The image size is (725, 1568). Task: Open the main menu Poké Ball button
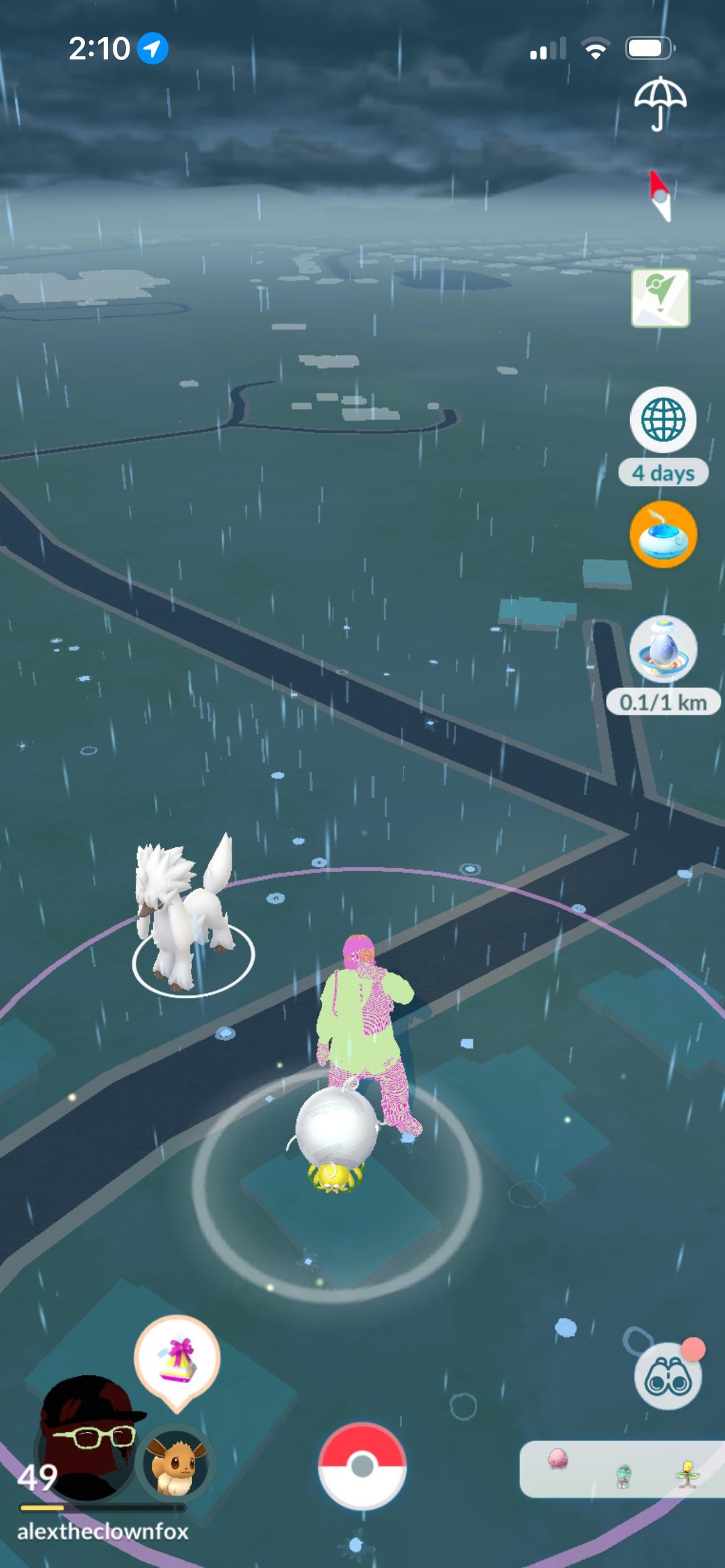362,1465
